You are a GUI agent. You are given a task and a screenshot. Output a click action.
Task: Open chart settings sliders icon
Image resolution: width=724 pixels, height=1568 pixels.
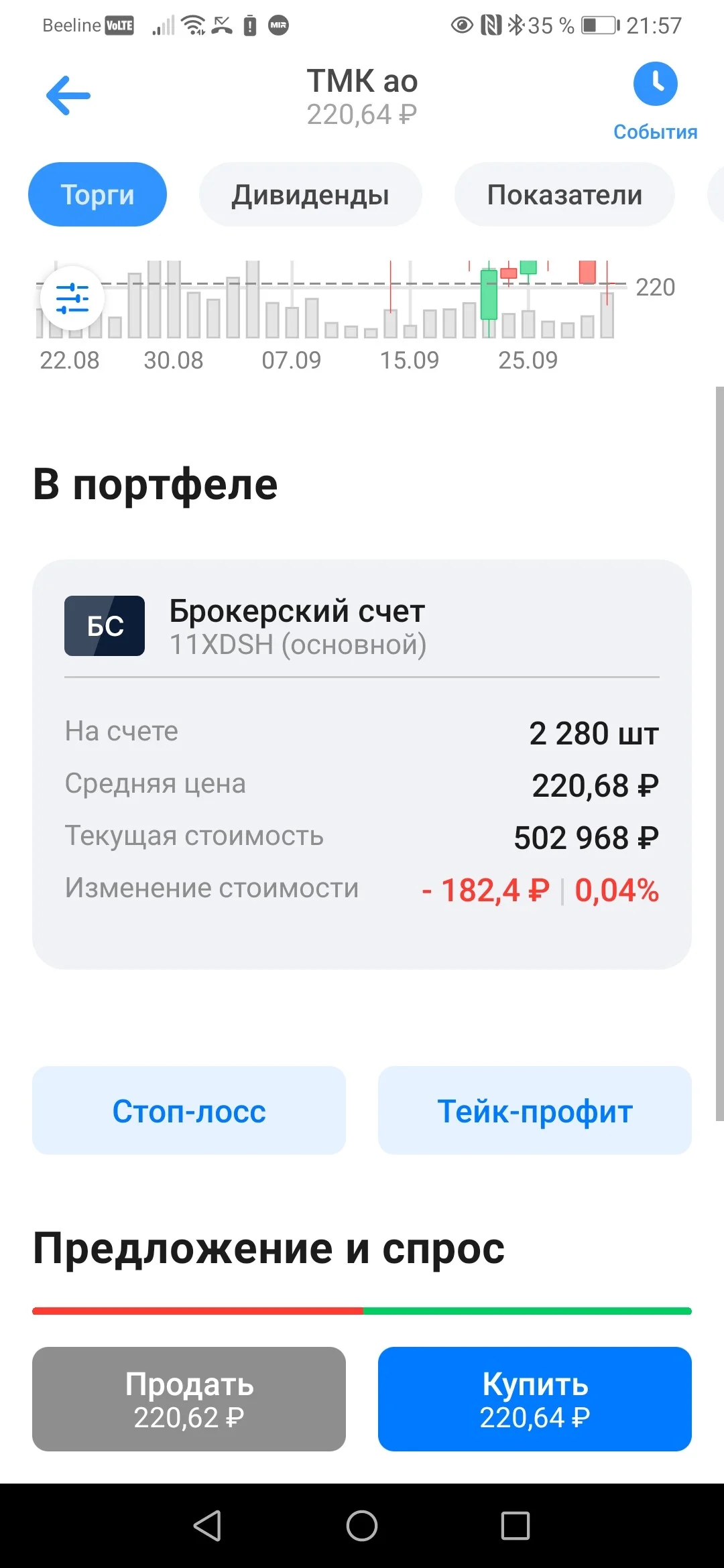[x=72, y=298]
